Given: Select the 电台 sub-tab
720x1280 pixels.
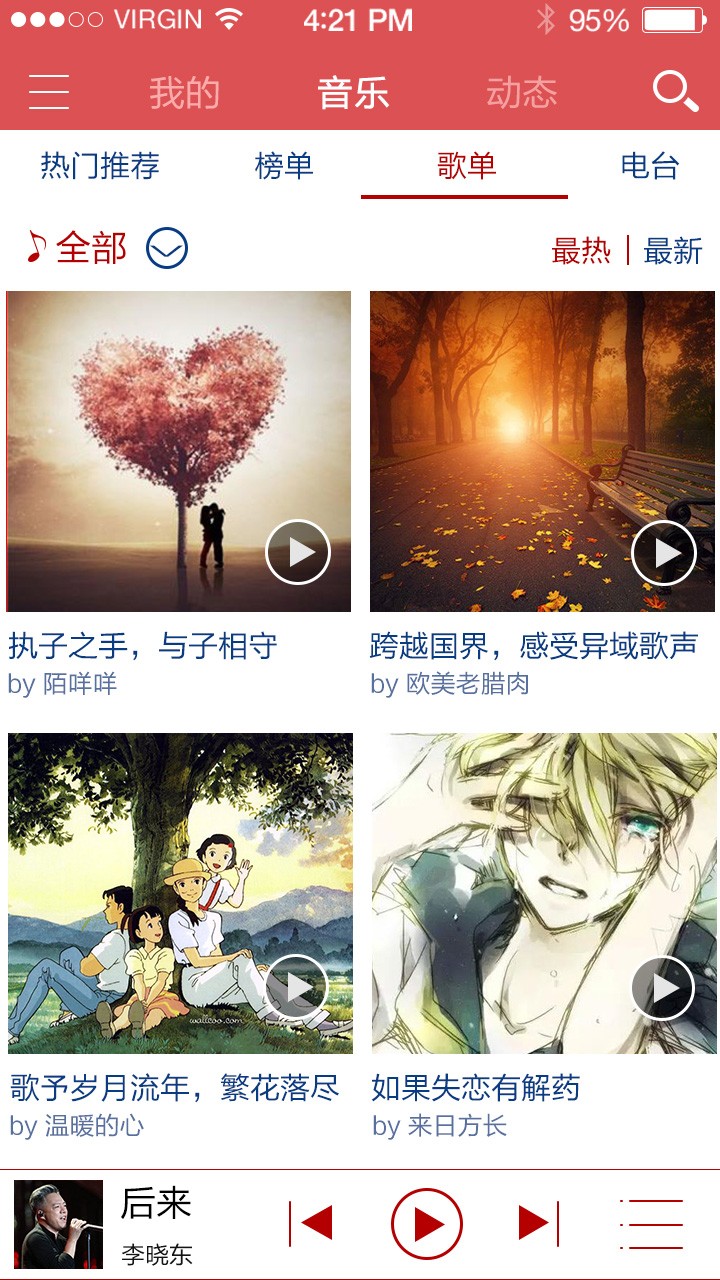Looking at the screenshot, I should (x=650, y=166).
